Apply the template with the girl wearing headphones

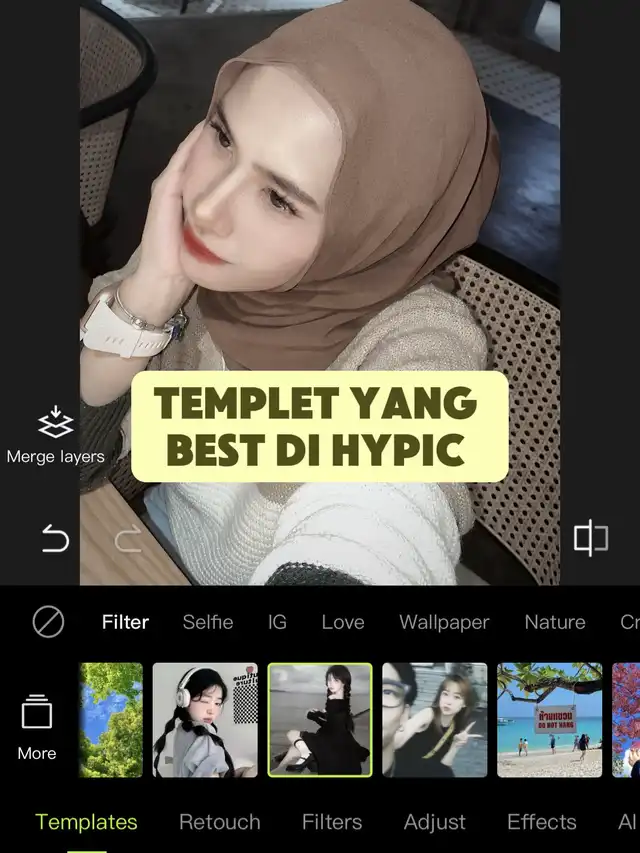[205, 720]
